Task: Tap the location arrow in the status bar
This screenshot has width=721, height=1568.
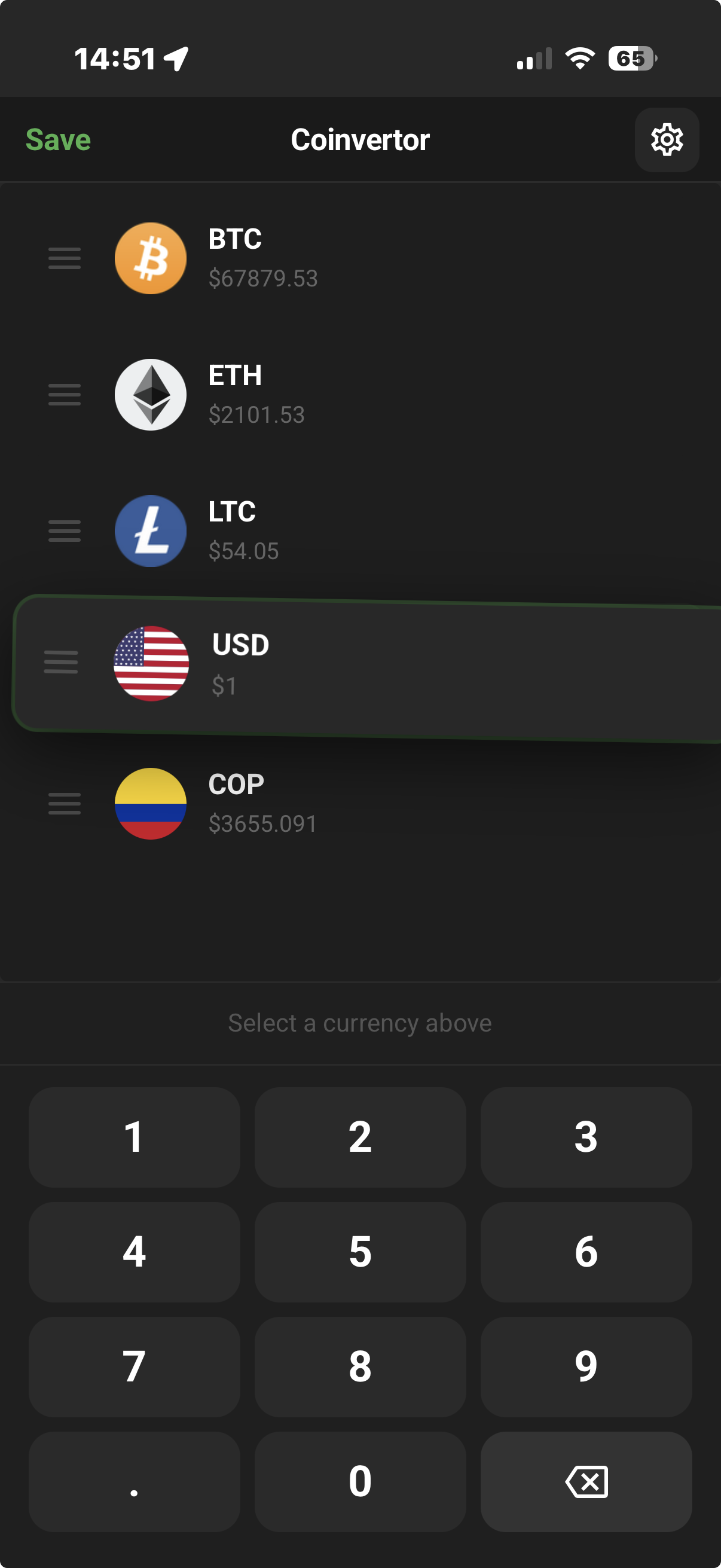Action: (x=175, y=58)
